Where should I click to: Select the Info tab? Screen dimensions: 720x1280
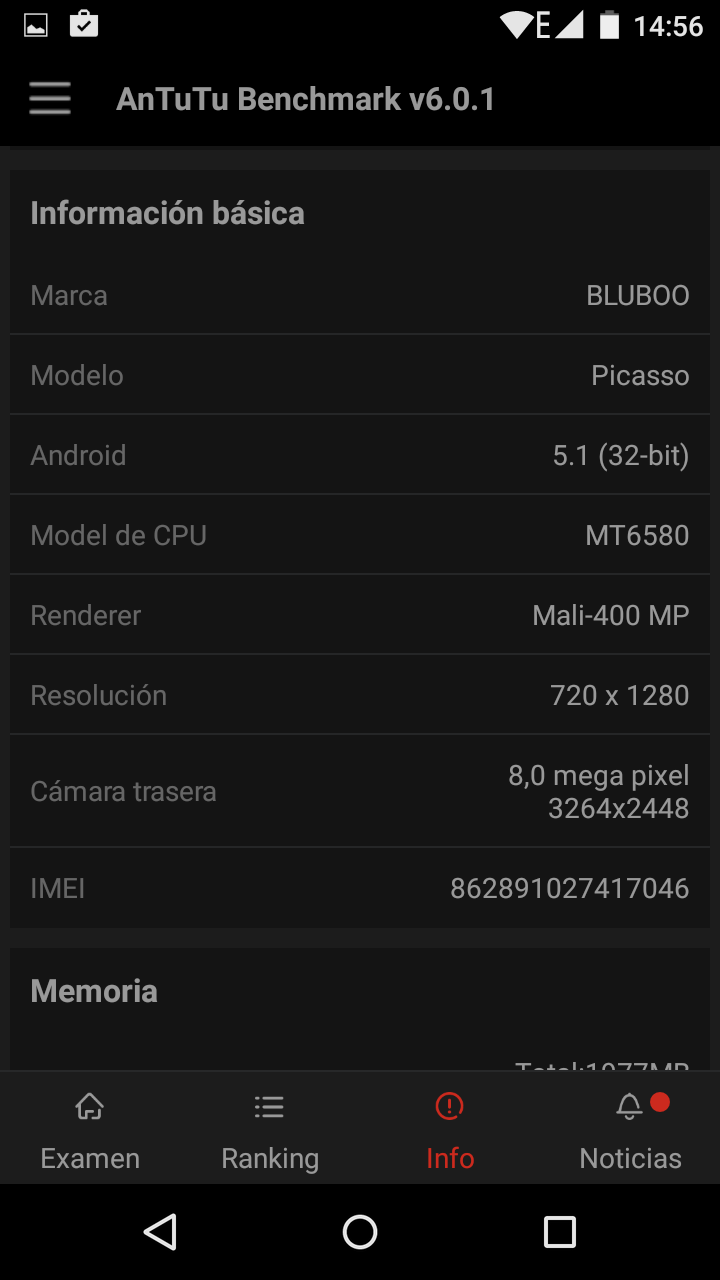[450, 1130]
